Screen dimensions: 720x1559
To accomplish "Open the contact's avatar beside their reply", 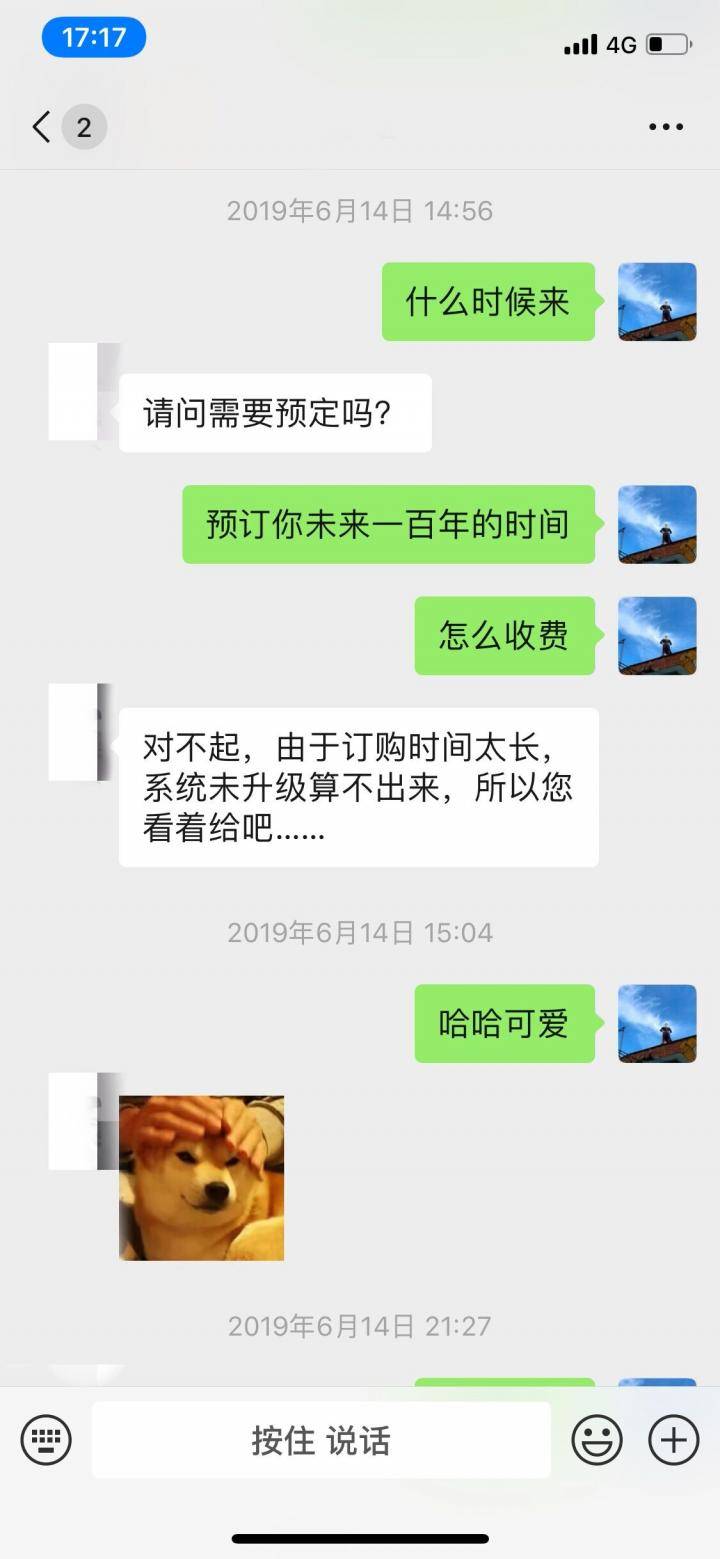I will click(80, 392).
